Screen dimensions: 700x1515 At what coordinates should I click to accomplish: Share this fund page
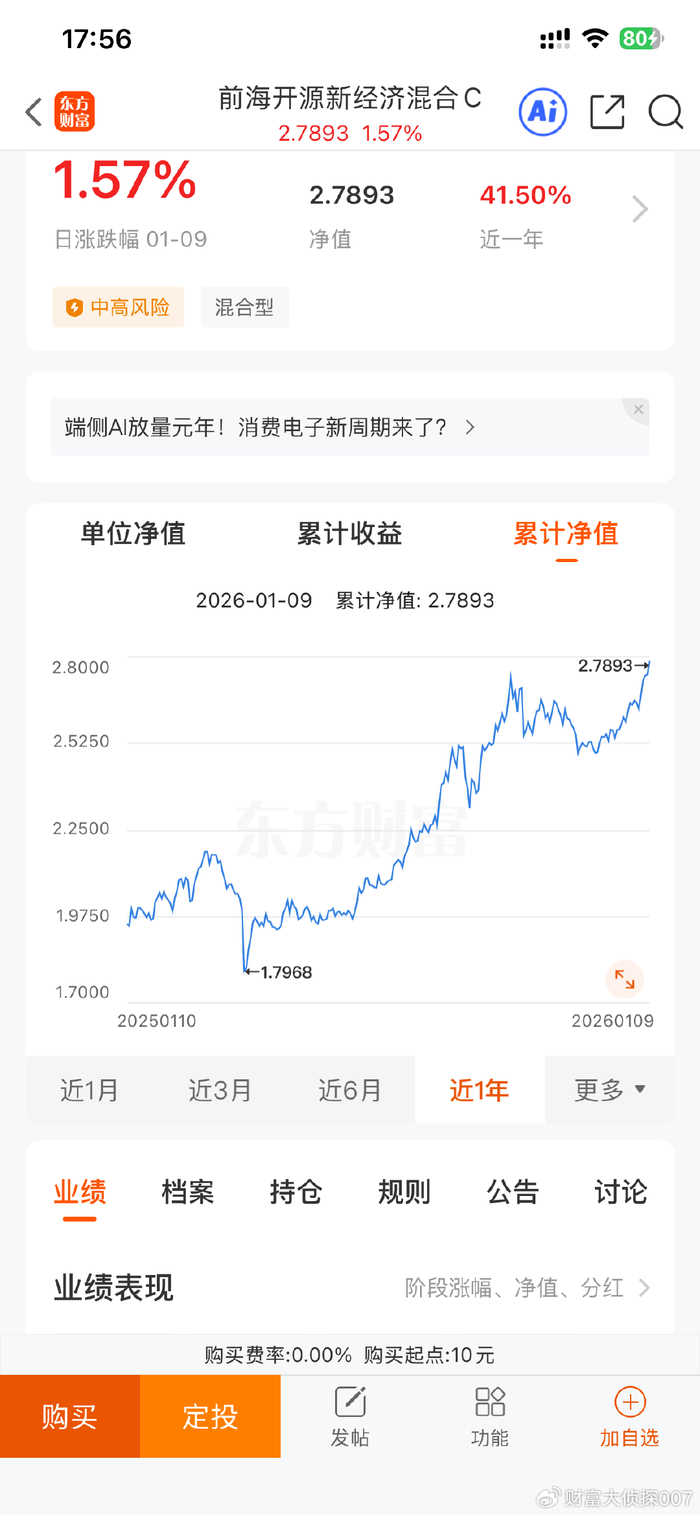tap(607, 112)
